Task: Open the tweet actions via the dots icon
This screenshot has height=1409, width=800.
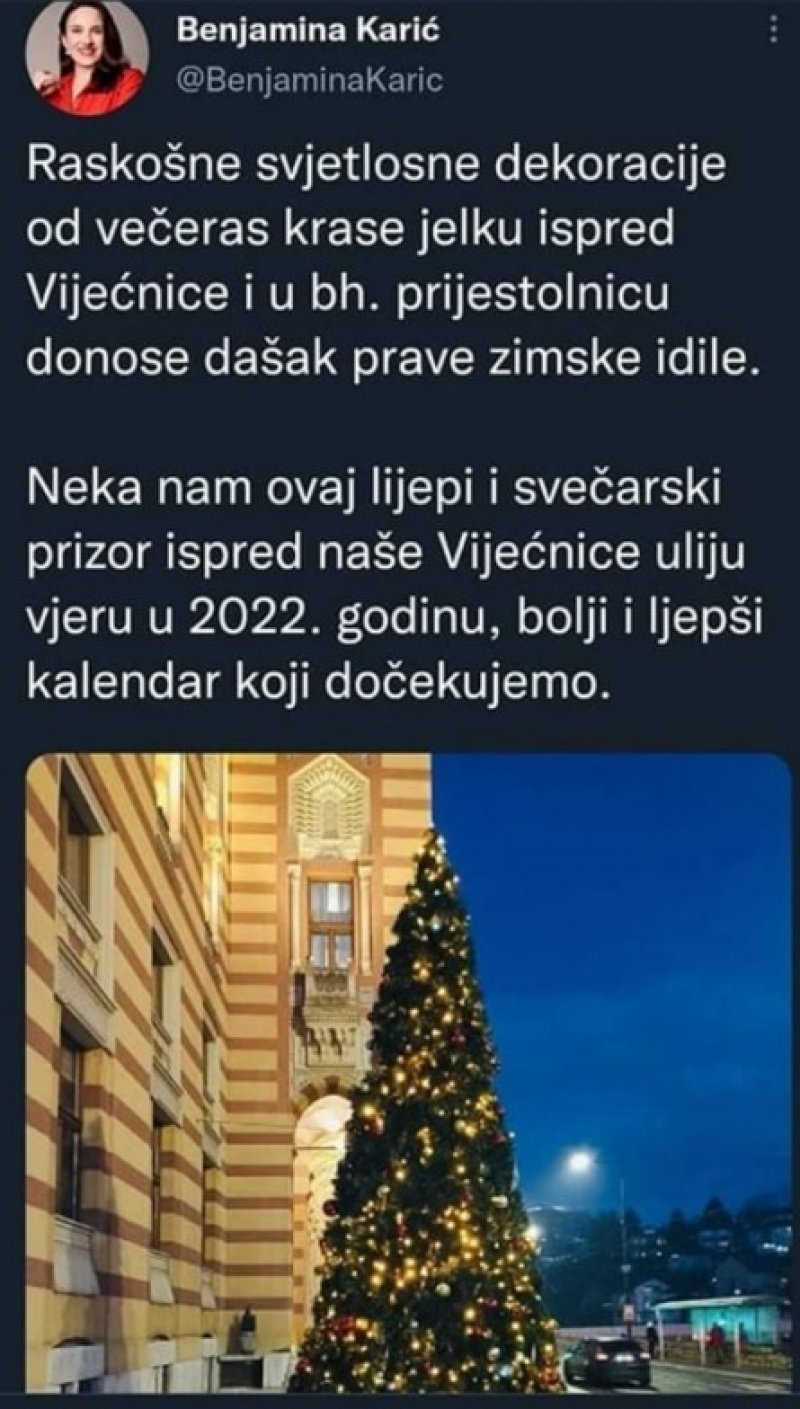Action: coord(771,28)
